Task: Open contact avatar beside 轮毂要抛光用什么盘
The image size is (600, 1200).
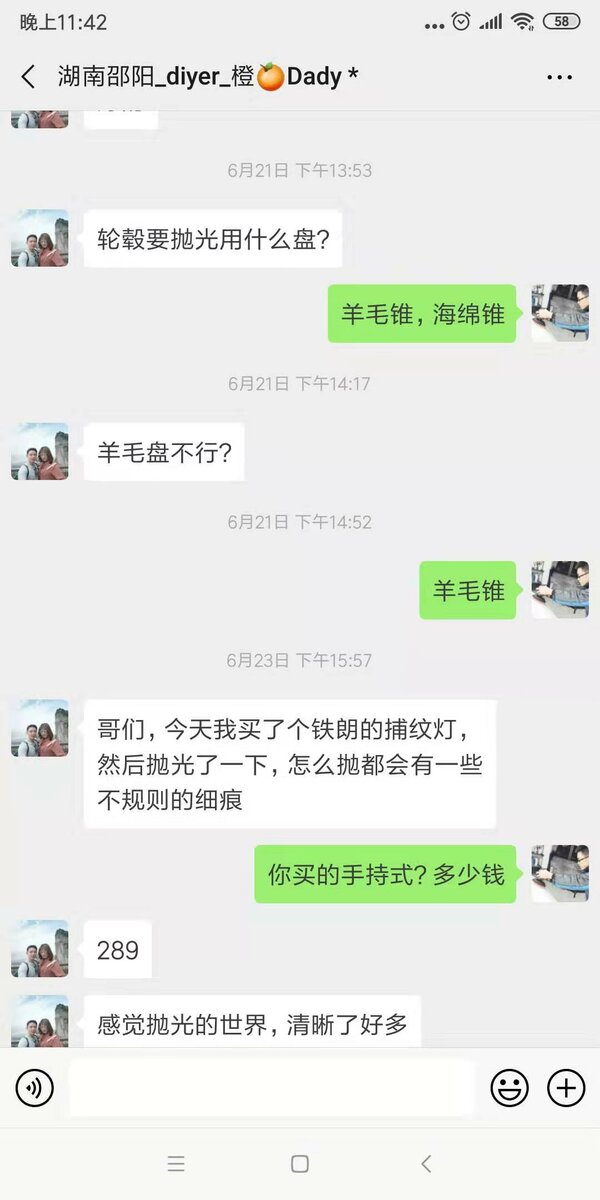Action: pos(40,239)
